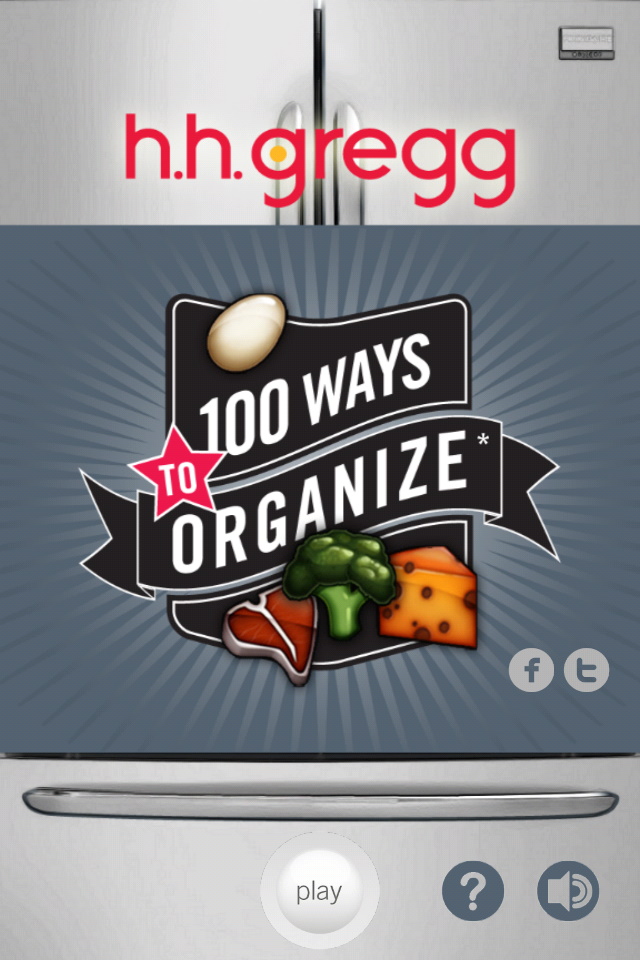Toggle the sound speaker icon
This screenshot has width=640, height=960.
568,891
